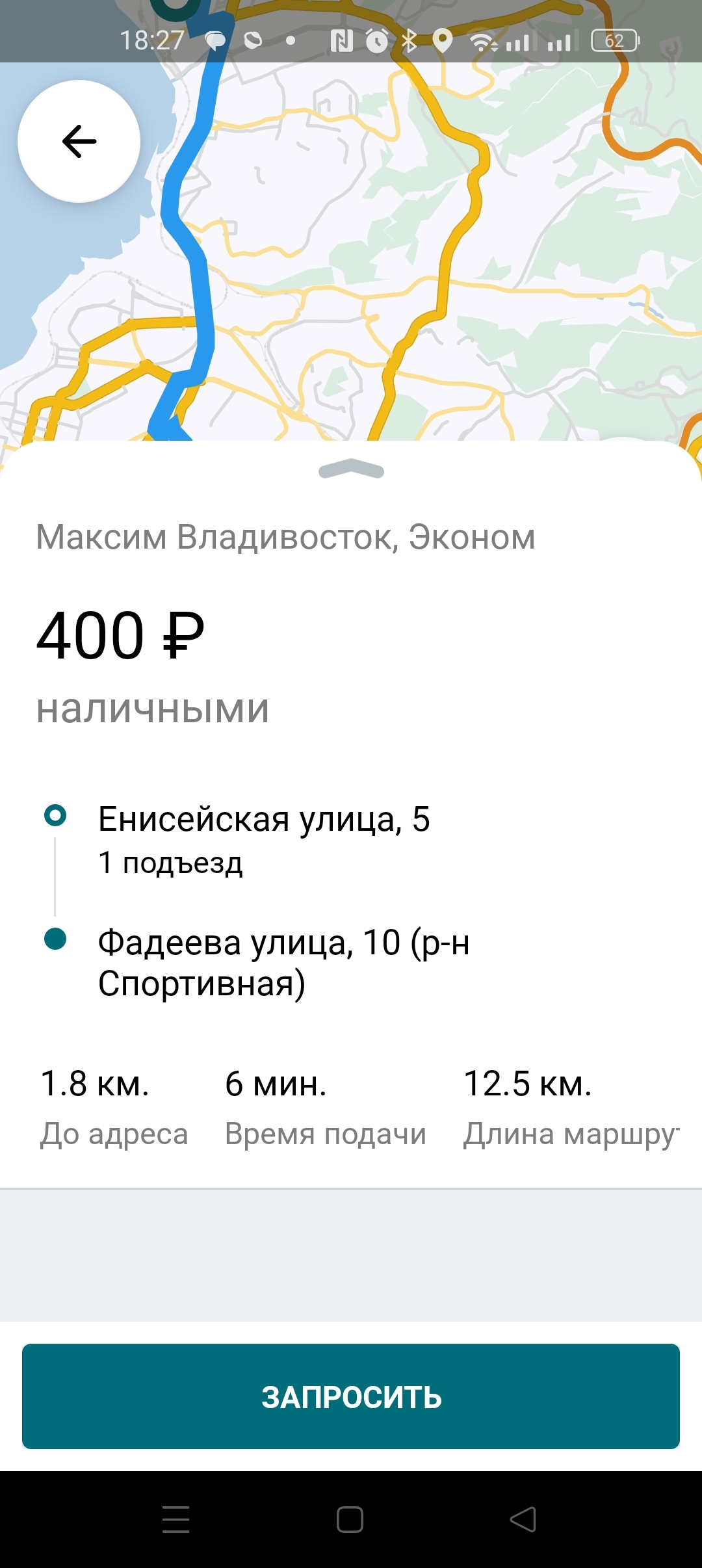
Task: Tap the ЗАПРОСИТЬ button
Action: pos(351,1396)
